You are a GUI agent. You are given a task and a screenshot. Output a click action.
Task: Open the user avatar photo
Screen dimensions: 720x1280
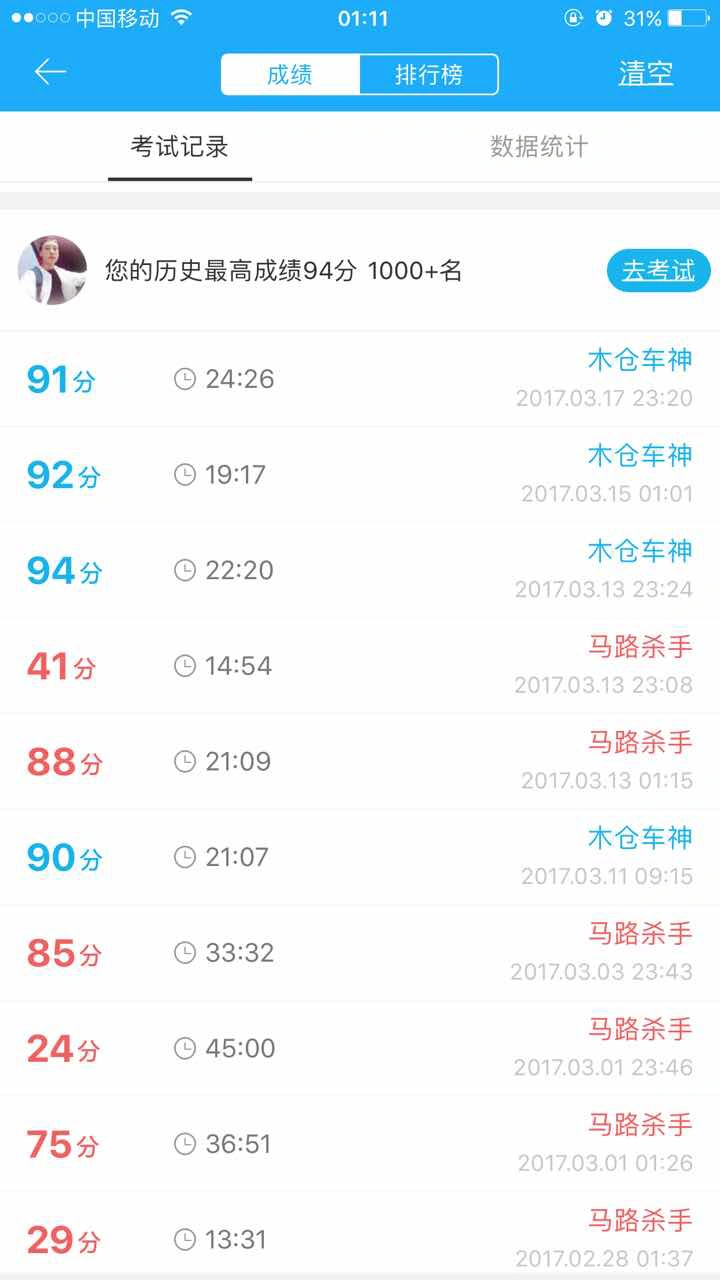click(52, 270)
